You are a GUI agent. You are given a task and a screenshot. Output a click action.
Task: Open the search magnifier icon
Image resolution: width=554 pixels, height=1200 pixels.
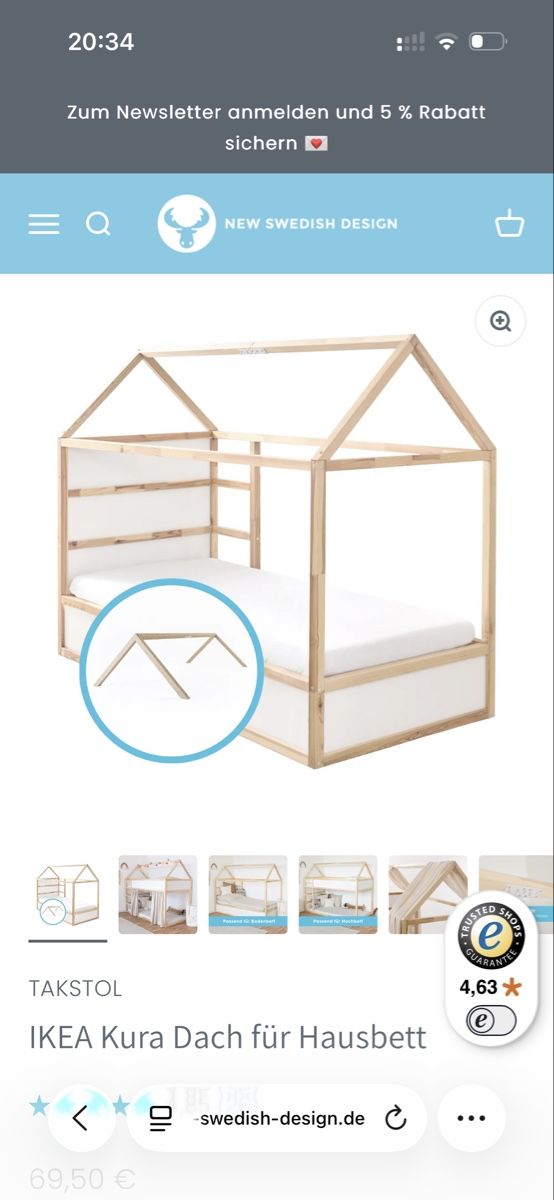point(98,224)
